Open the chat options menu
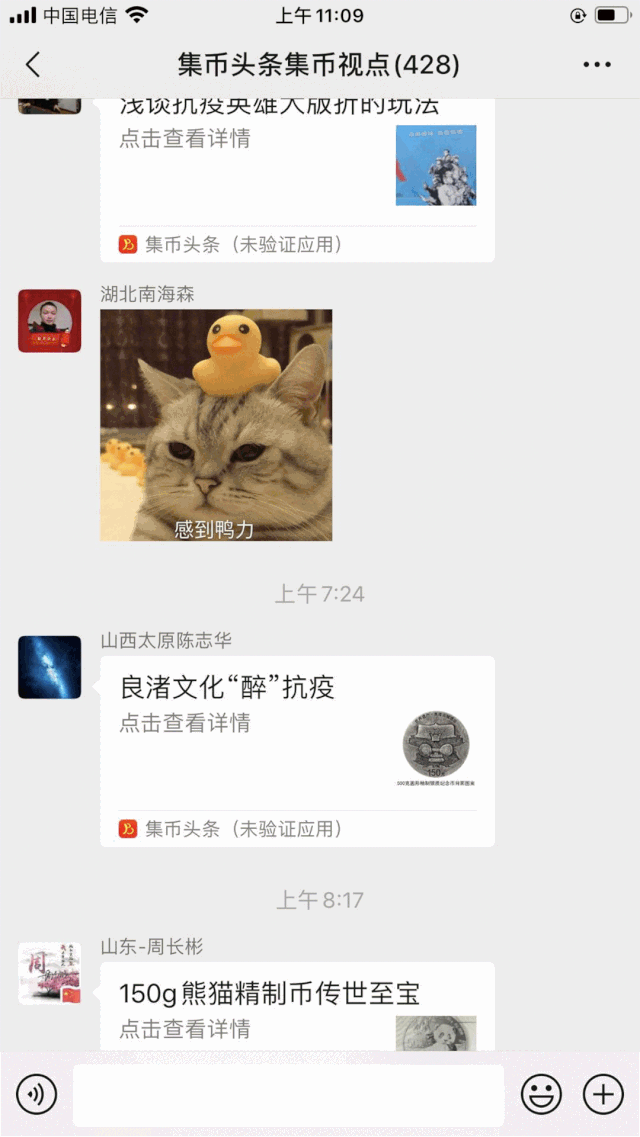The height and width of the screenshot is (1137, 640). [596, 65]
